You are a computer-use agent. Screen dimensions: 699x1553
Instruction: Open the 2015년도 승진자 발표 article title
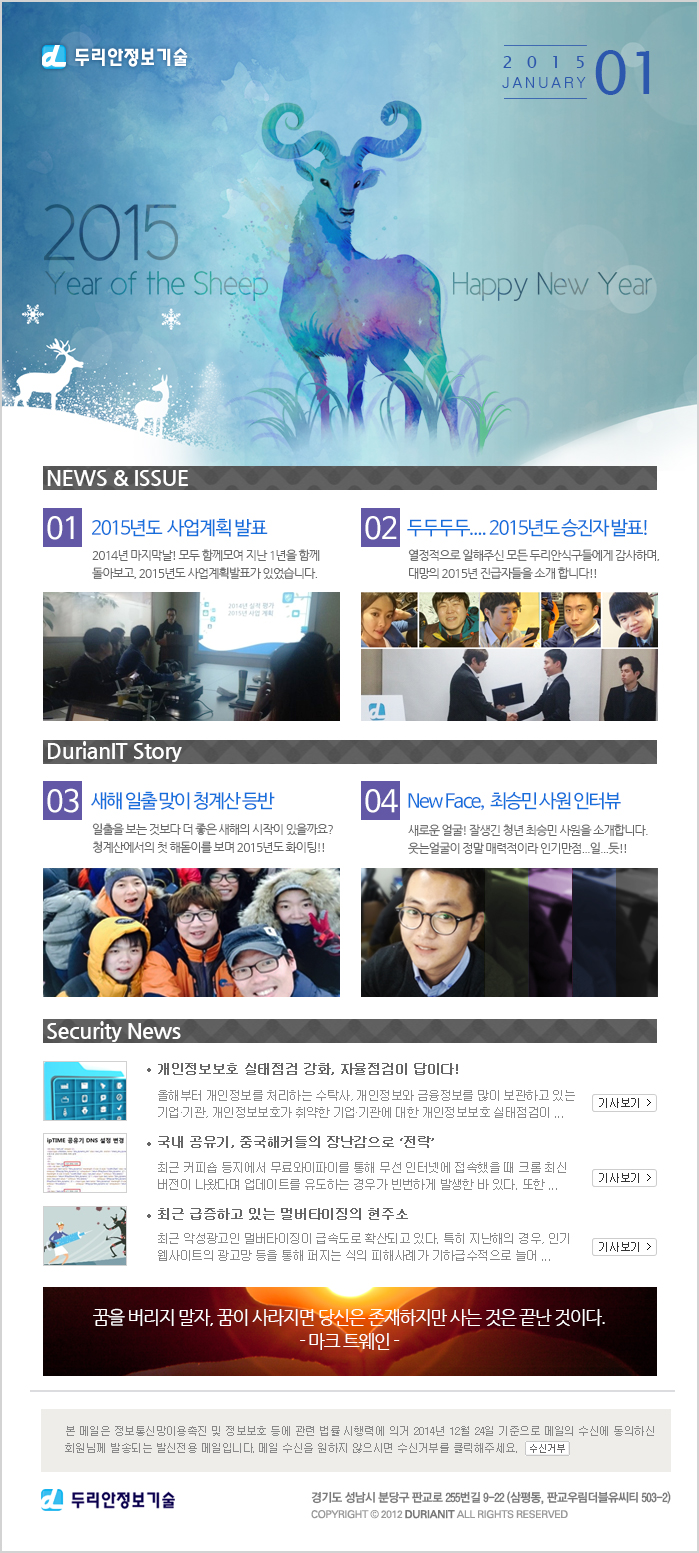tap(528, 527)
